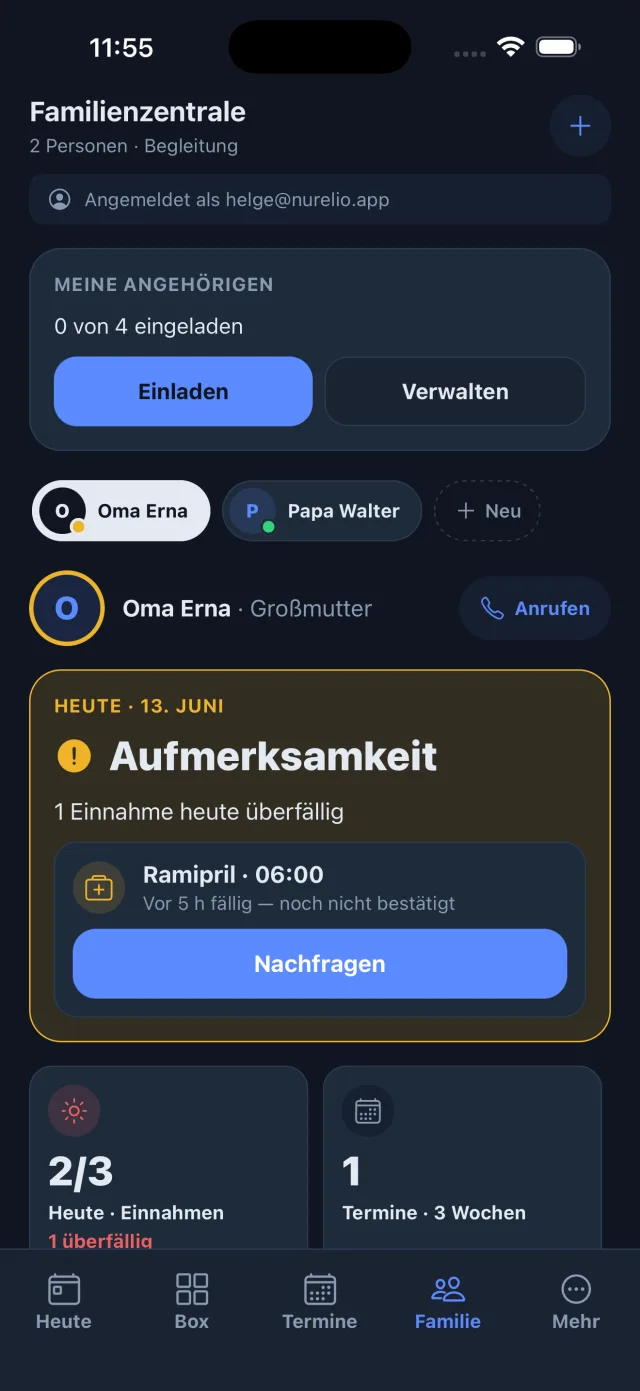Tap Nachfragen for Ramipril

[x=320, y=964]
